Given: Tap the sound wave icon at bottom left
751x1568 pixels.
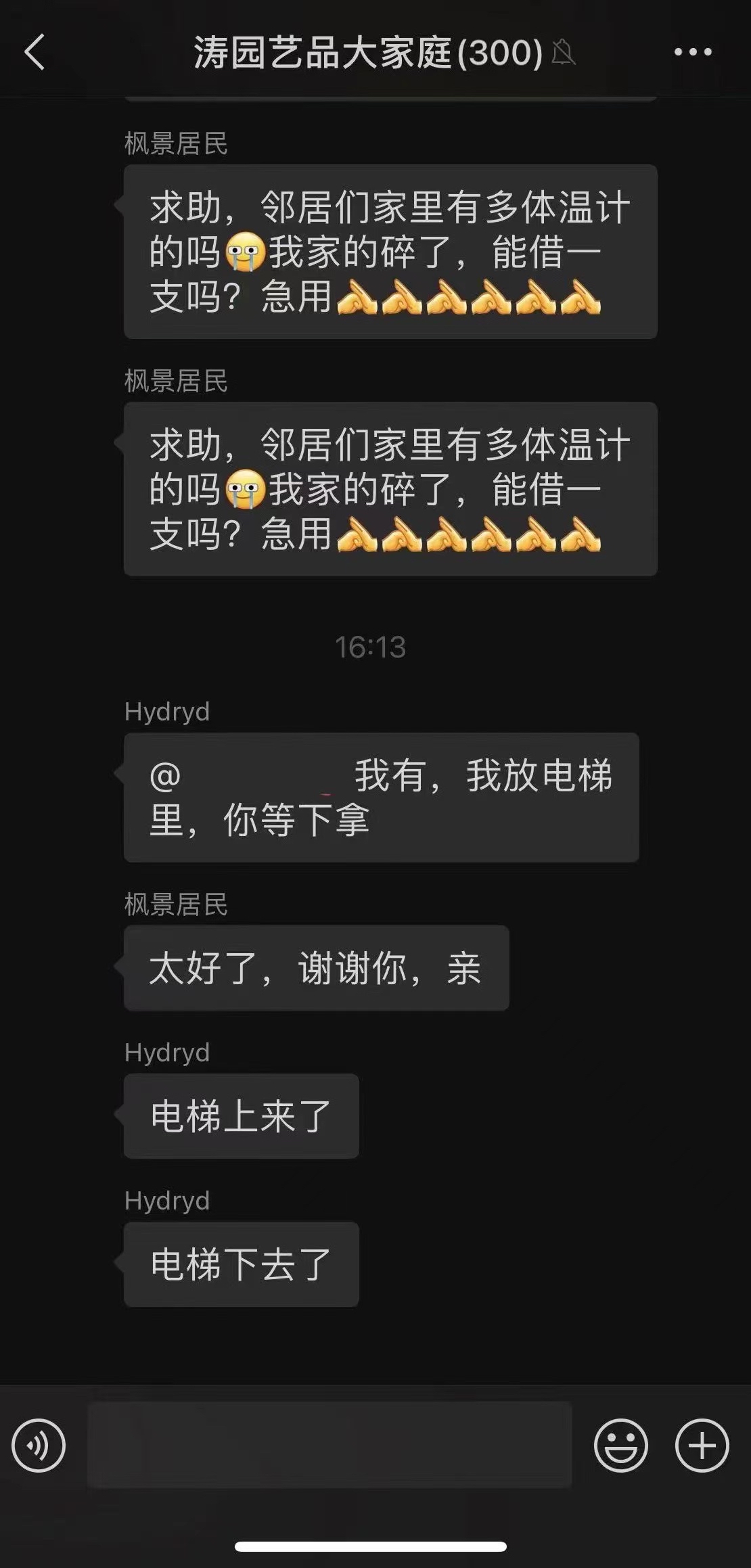Looking at the screenshot, I should 39,1444.
